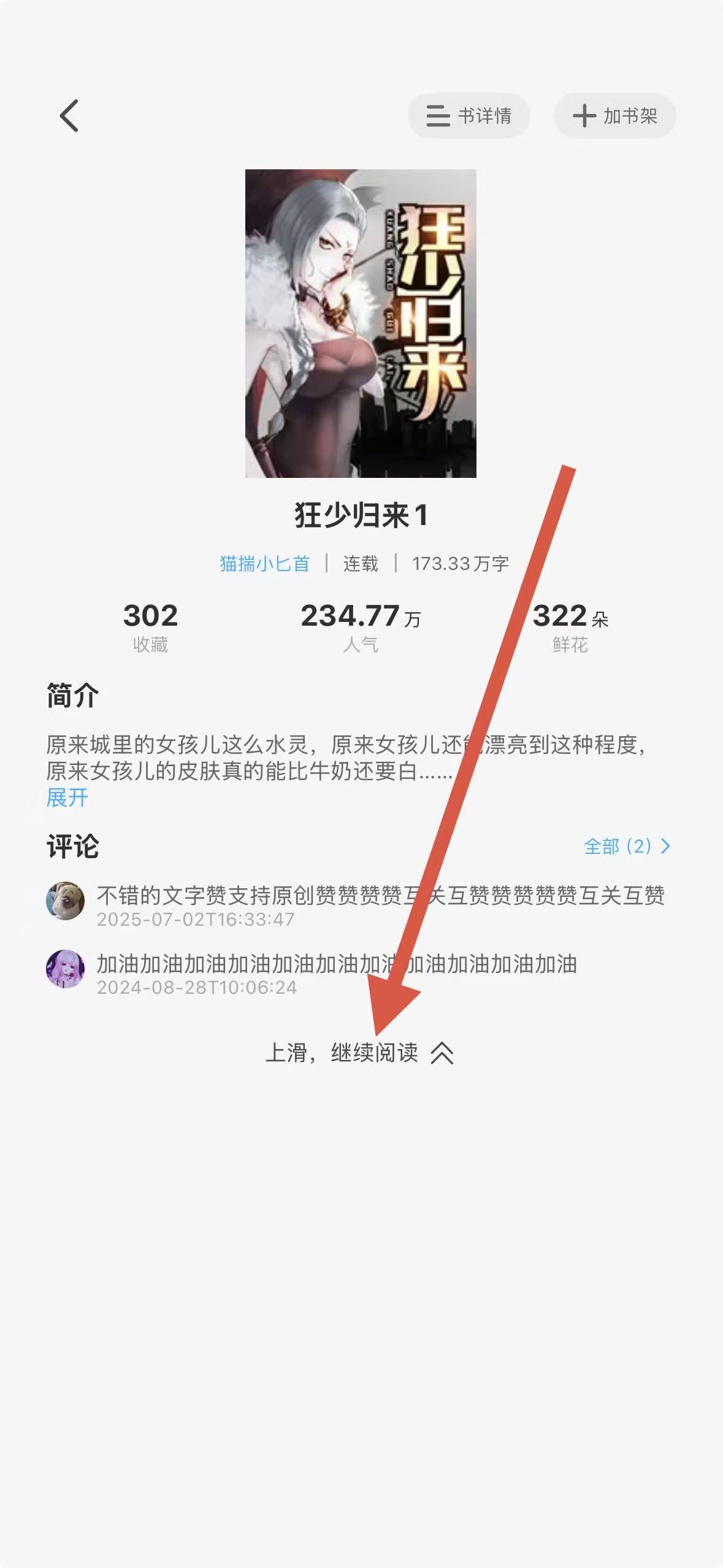Open the 加油加油 comment

tap(336, 964)
